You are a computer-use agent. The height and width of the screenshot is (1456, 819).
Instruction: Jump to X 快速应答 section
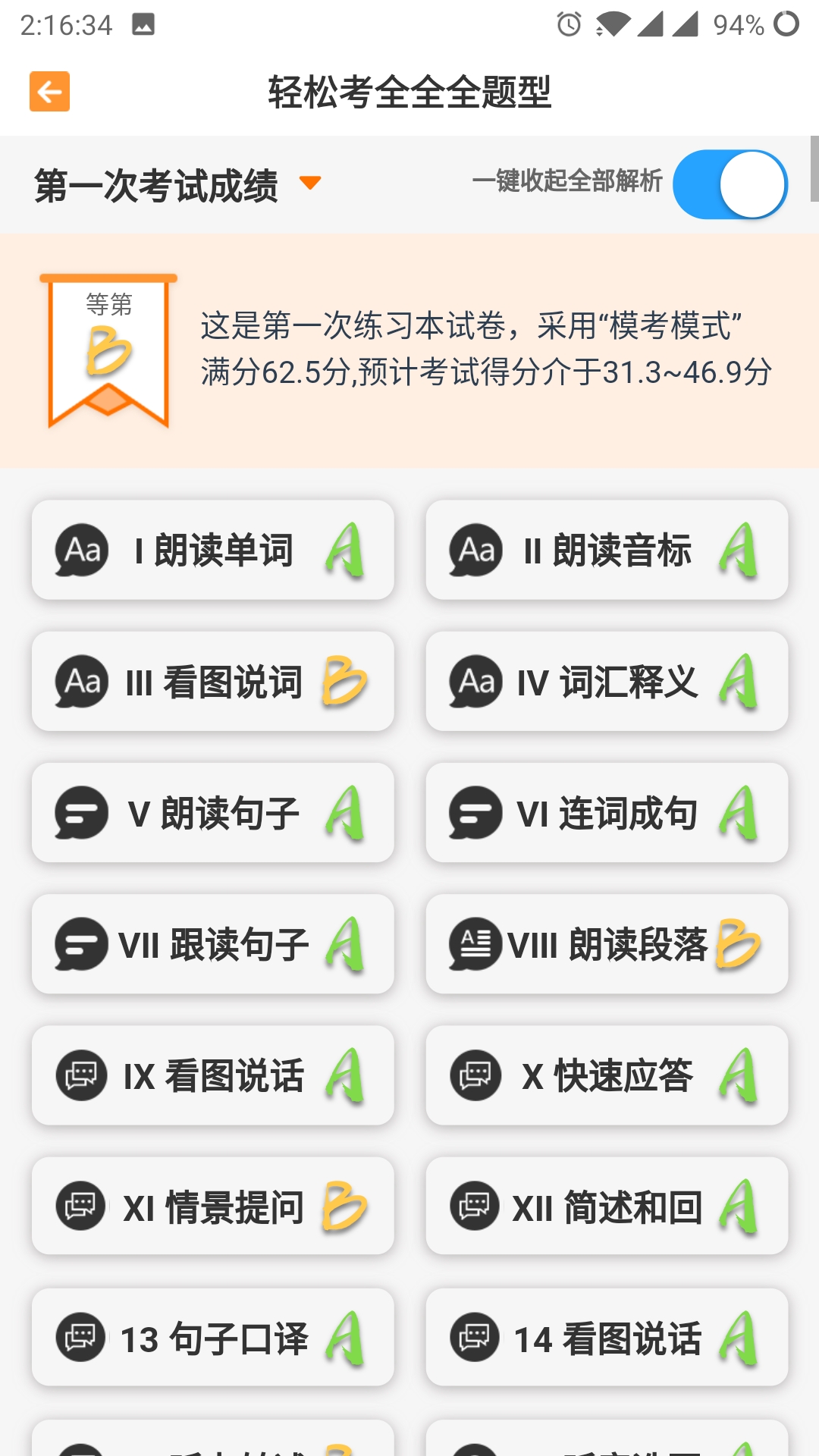[x=607, y=1075]
